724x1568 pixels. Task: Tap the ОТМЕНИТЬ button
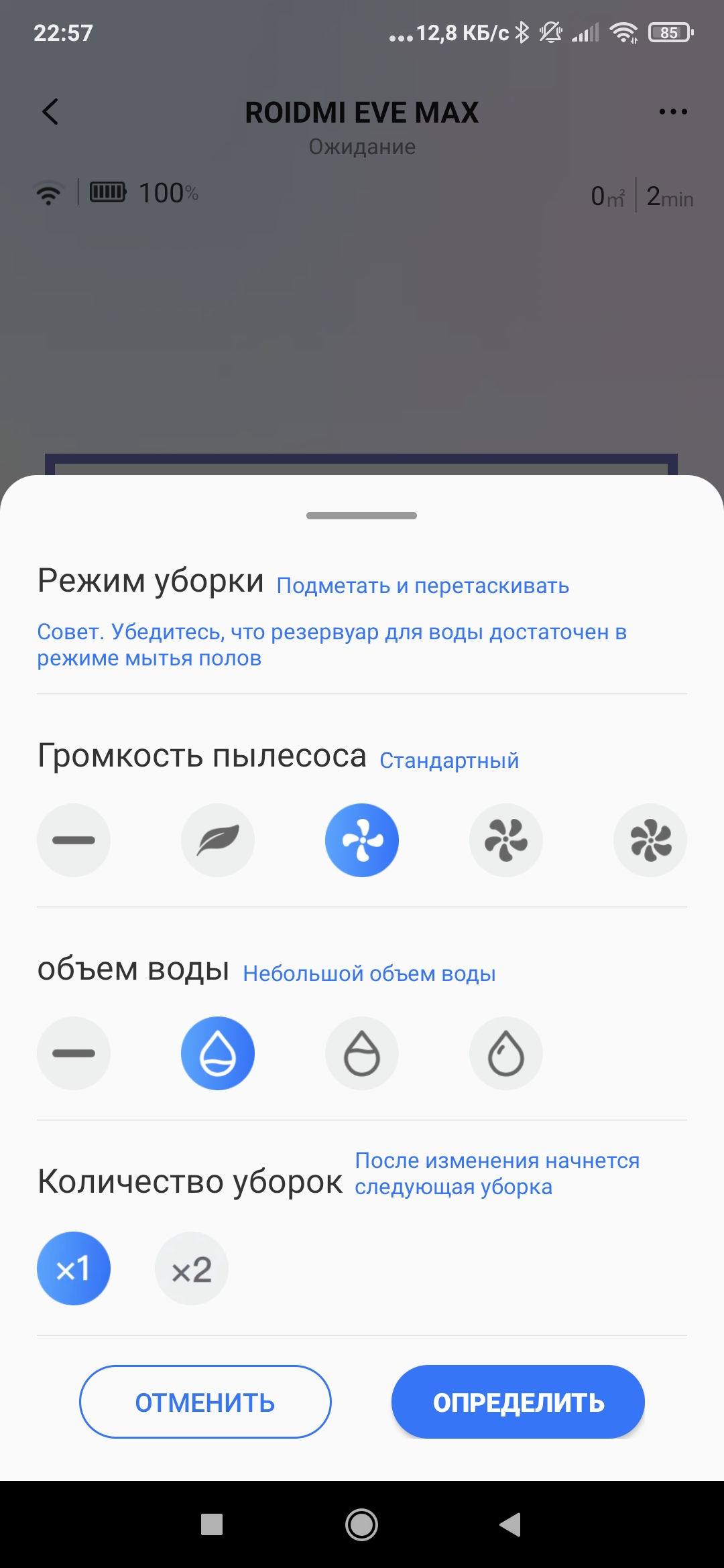coord(205,1402)
